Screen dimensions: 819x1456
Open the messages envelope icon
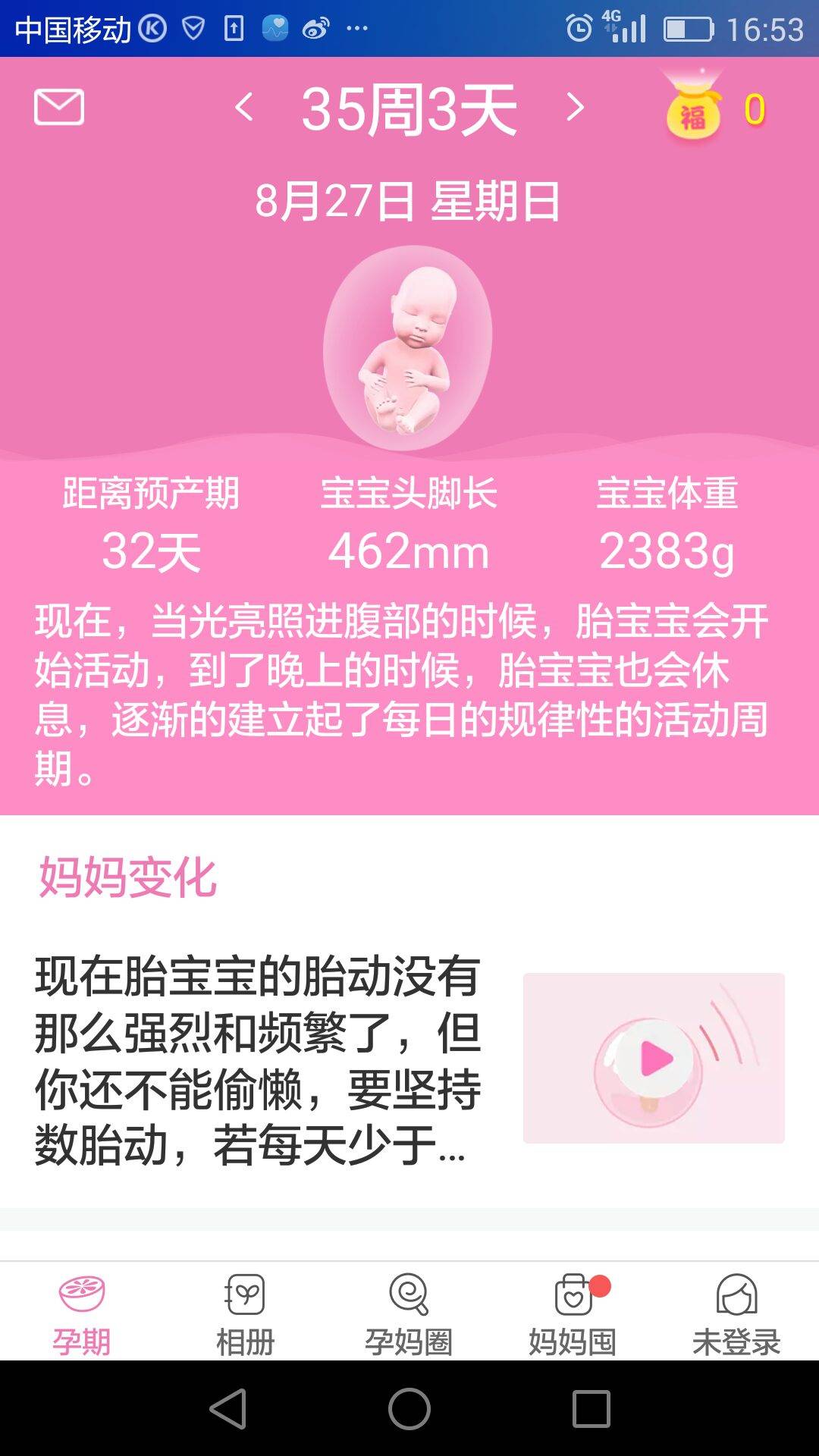pos(59,107)
